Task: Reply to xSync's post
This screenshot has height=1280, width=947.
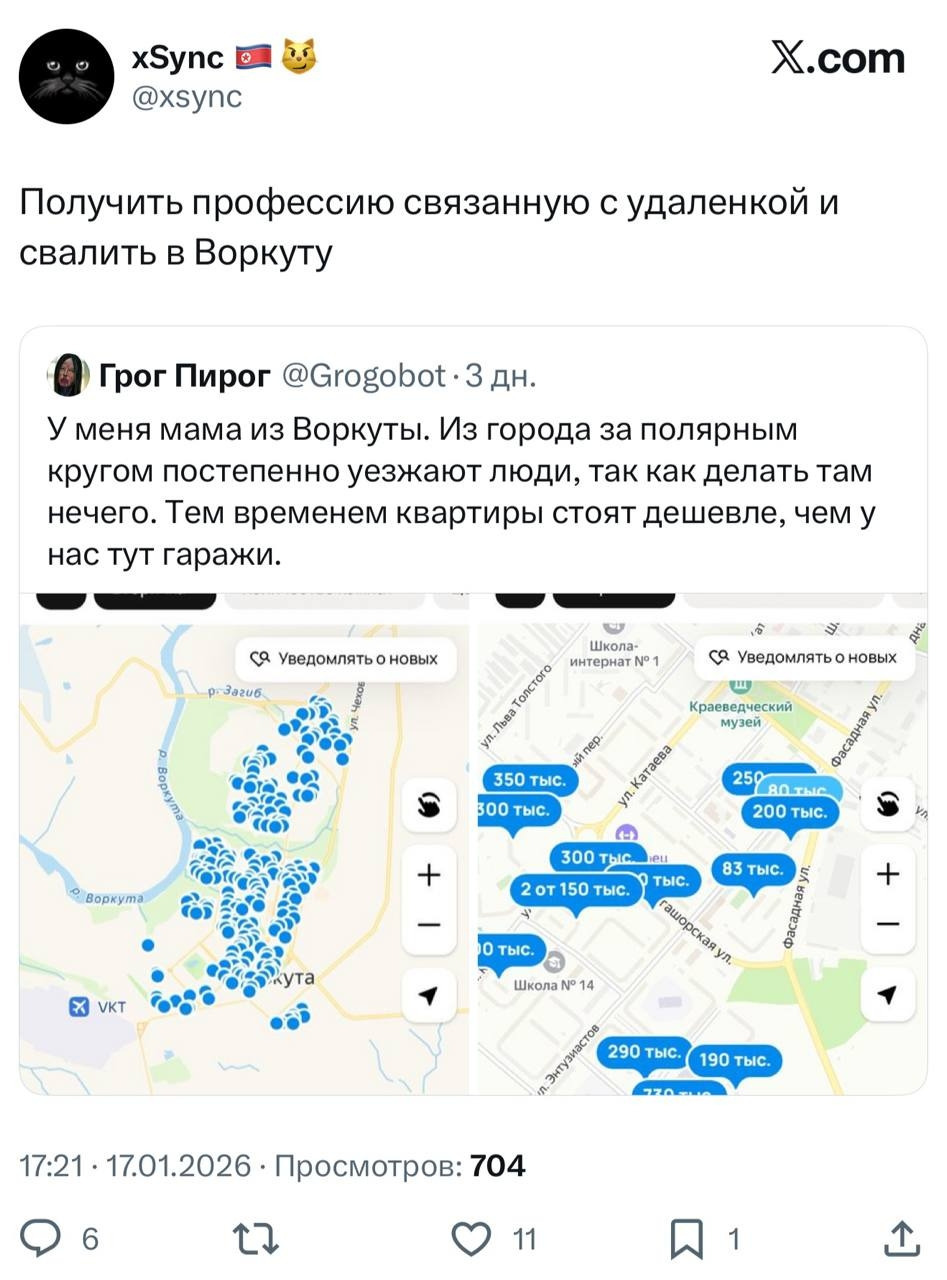Action: (x=42, y=1239)
